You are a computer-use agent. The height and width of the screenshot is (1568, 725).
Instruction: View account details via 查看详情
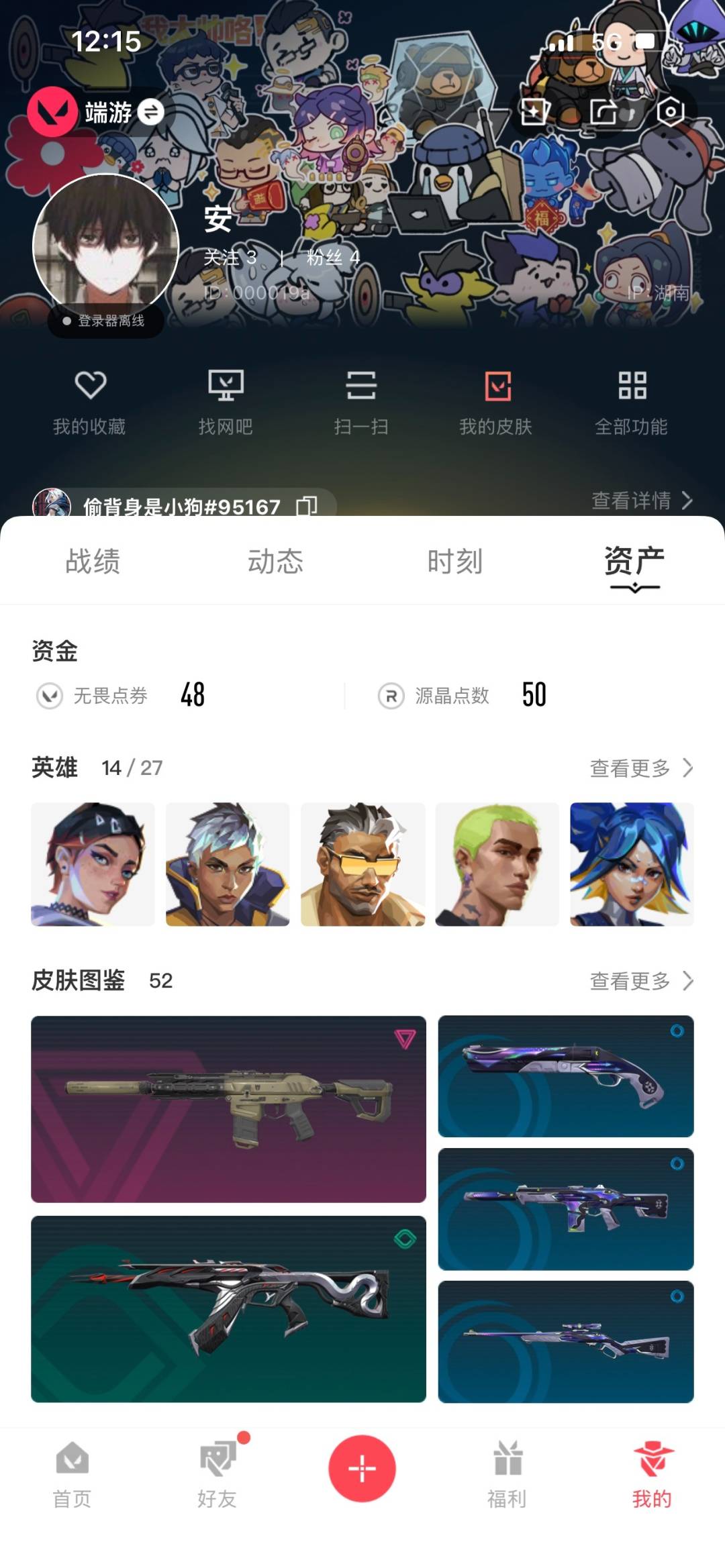point(641,500)
